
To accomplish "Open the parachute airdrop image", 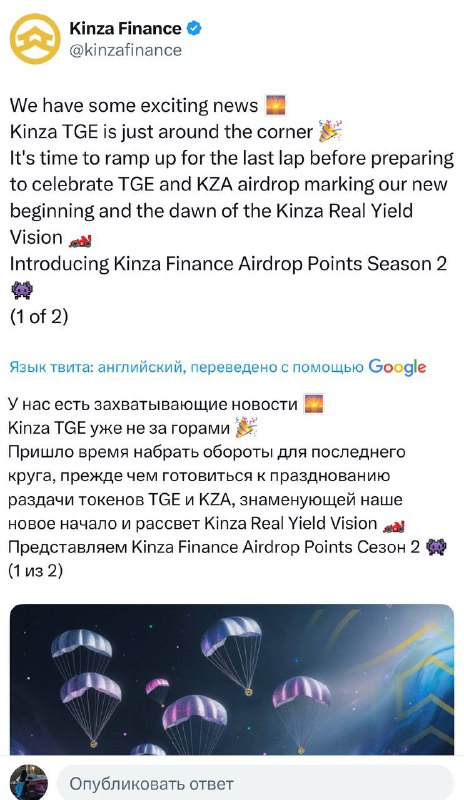I will tap(232, 679).
